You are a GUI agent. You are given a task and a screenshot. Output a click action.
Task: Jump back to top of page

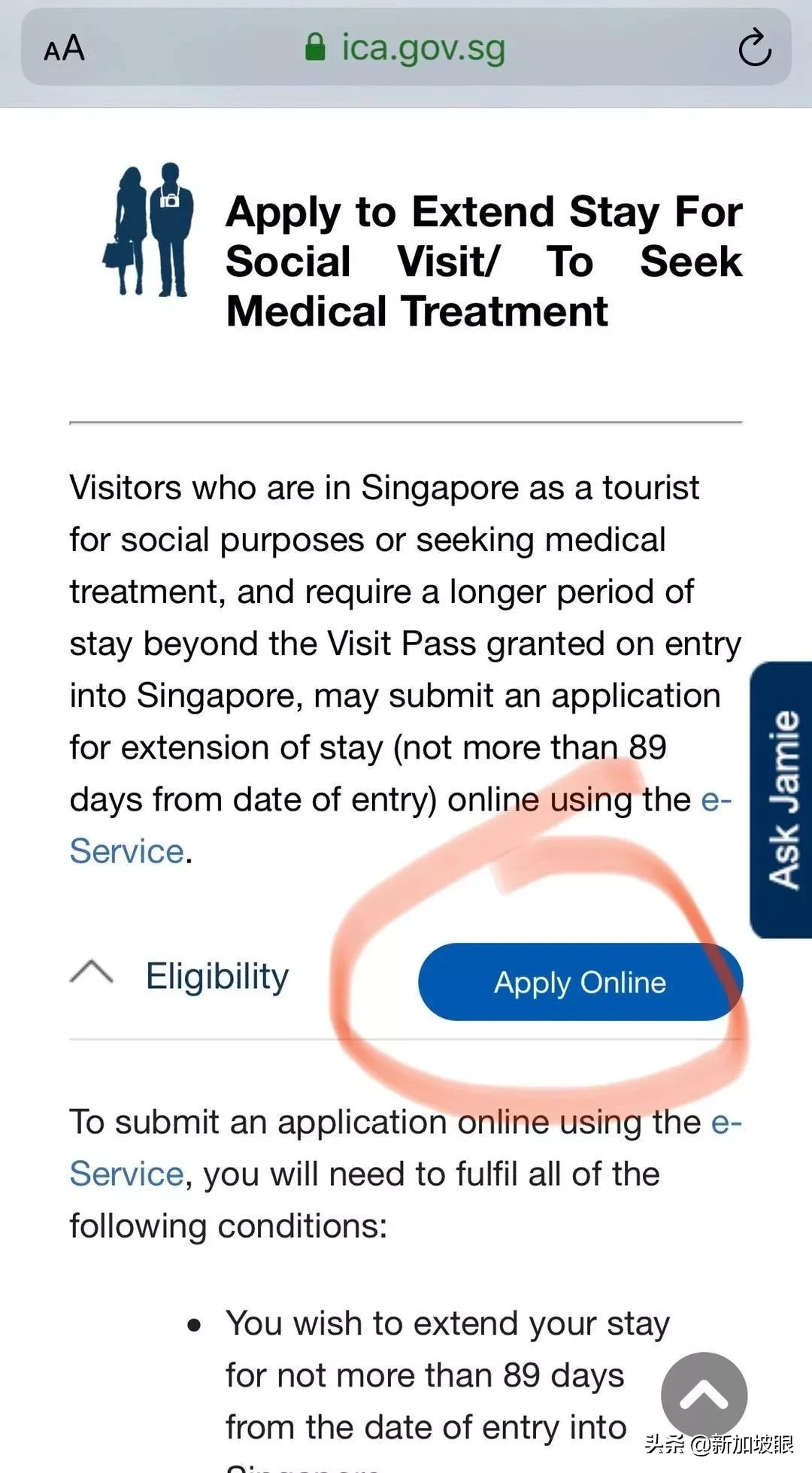click(x=704, y=1396)
